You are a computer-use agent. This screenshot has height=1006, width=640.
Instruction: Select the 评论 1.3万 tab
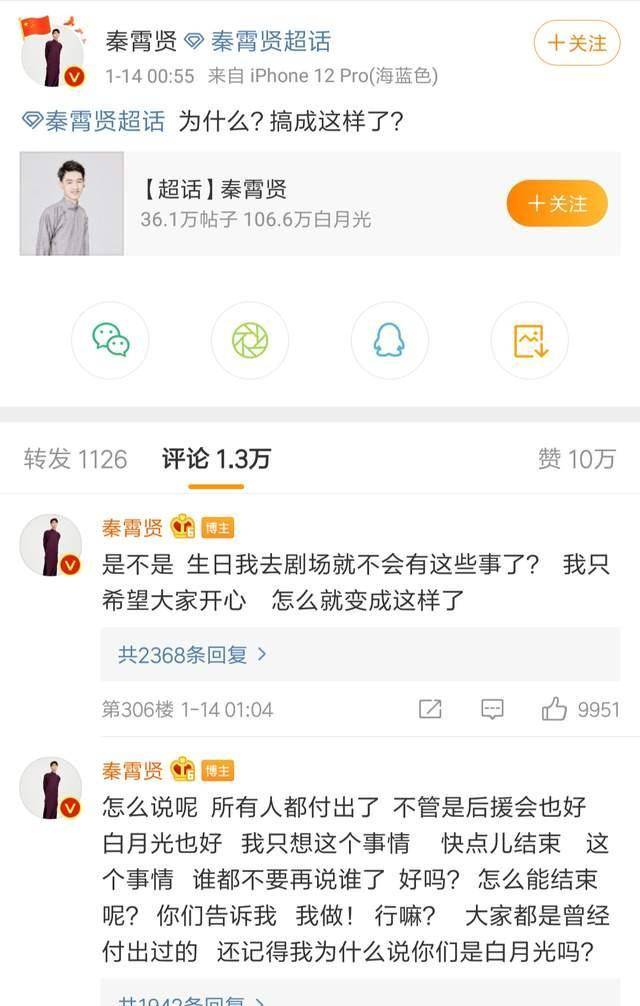click(x=216, y=459)
